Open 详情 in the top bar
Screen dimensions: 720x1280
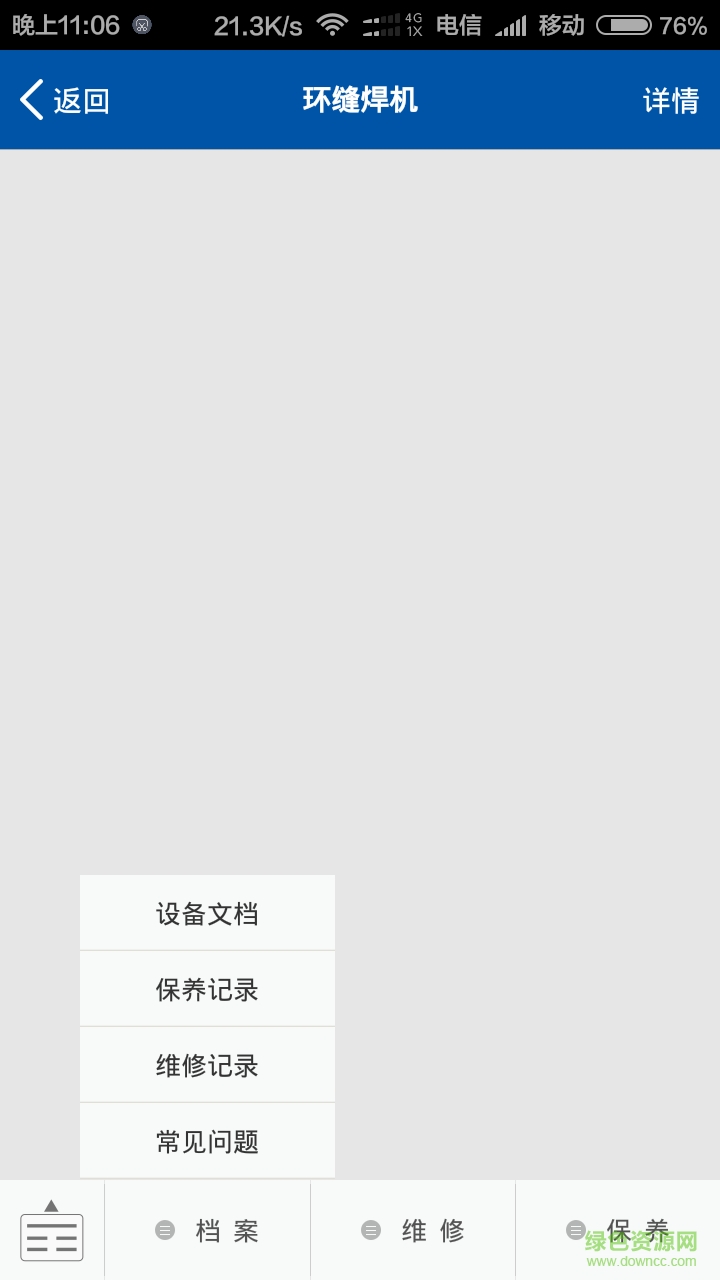click(670, 100)
